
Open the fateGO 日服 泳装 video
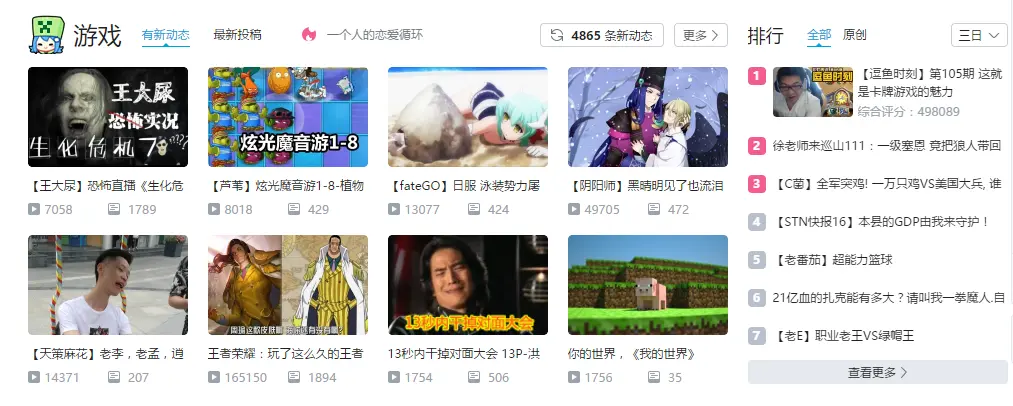coord(468,116)
